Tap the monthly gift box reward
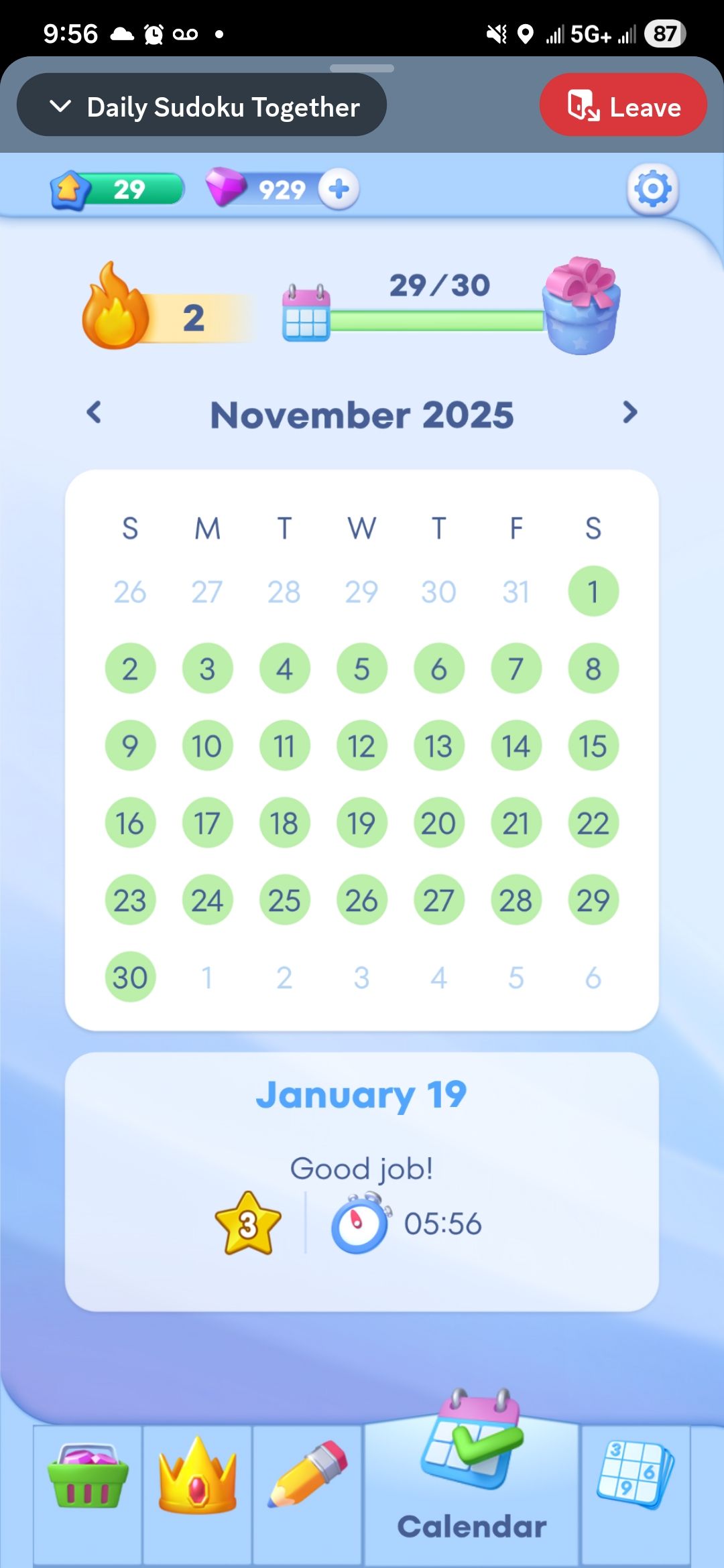This screenshot has height=1568, width=724. [x=581, y=306]
